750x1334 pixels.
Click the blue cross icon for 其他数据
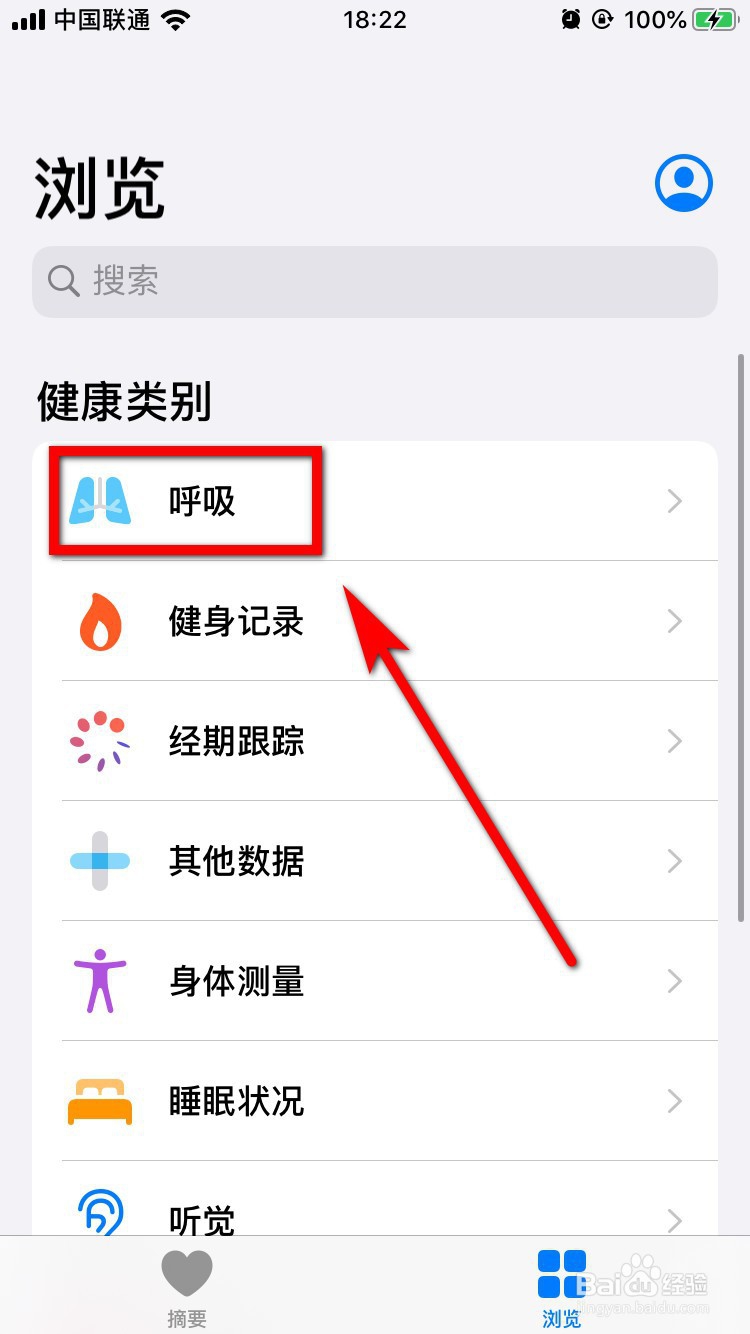(x=99, y=861)
